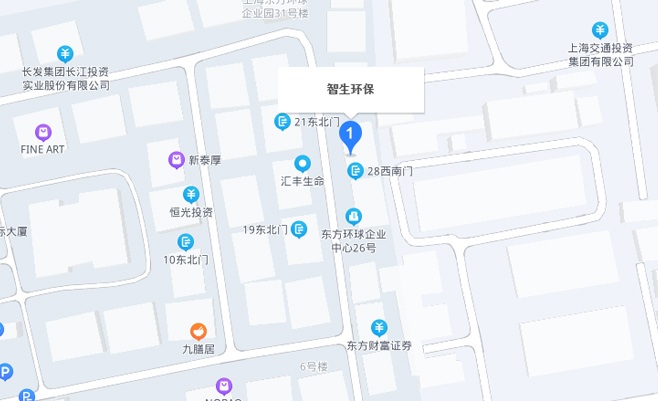Open the 智生环保 callout bubble

(350, 89)
